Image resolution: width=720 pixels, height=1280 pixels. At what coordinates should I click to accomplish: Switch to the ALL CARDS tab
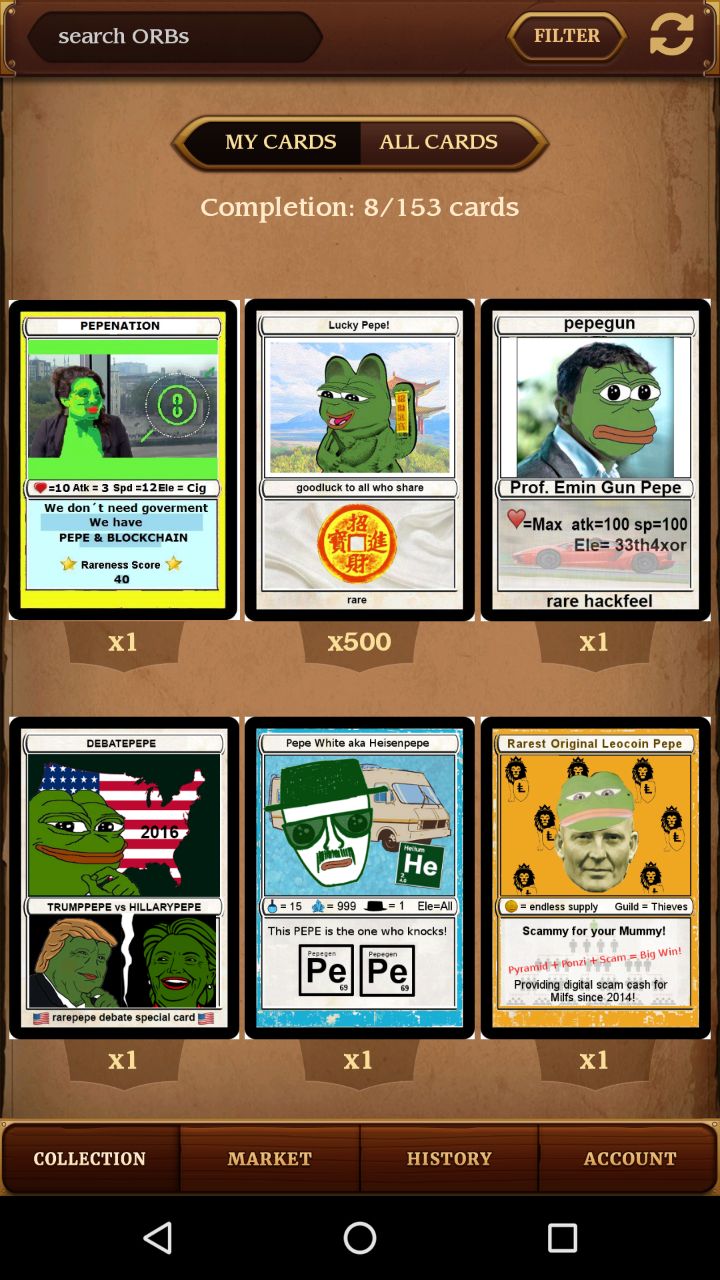(x=439, y=142)
